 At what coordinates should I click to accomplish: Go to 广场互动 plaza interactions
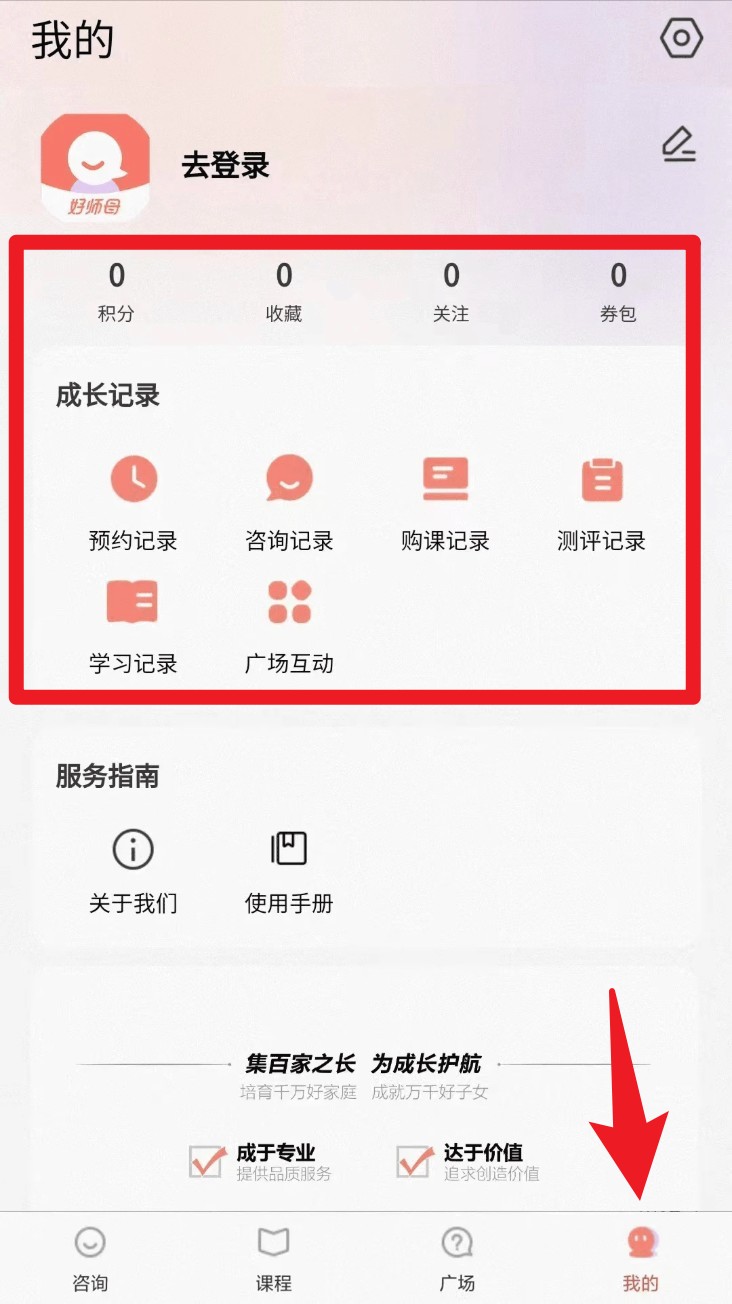289,625
